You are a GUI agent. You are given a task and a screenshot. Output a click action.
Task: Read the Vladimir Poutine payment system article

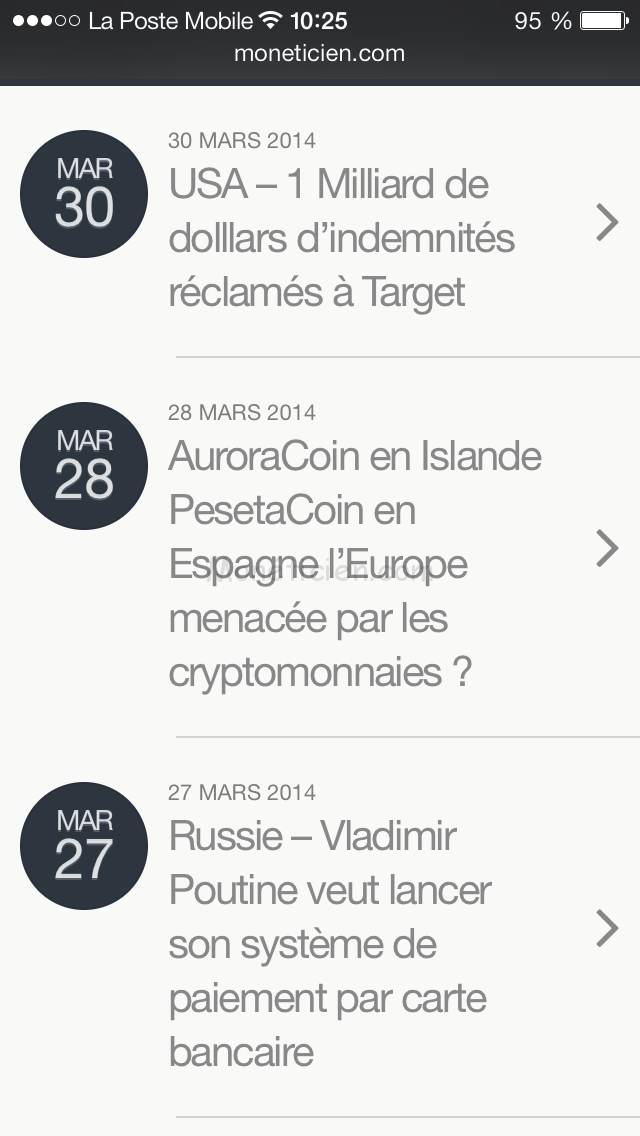tap(330, 943)
